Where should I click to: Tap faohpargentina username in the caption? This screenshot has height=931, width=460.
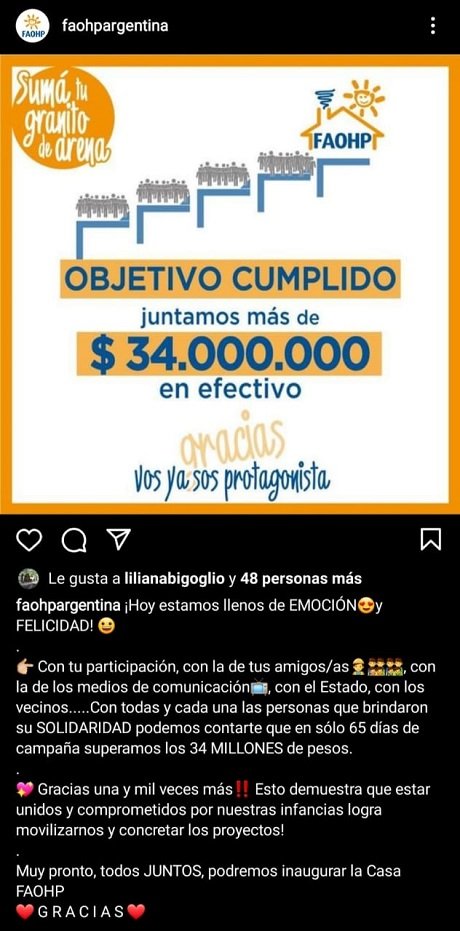pos(69,606)
